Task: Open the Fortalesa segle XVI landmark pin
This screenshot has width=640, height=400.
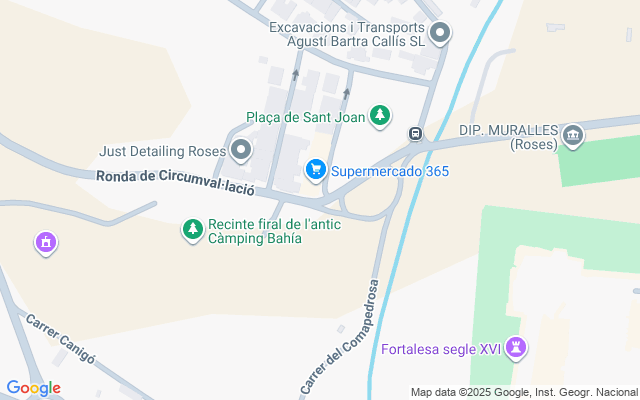Action: coord(517,349)
